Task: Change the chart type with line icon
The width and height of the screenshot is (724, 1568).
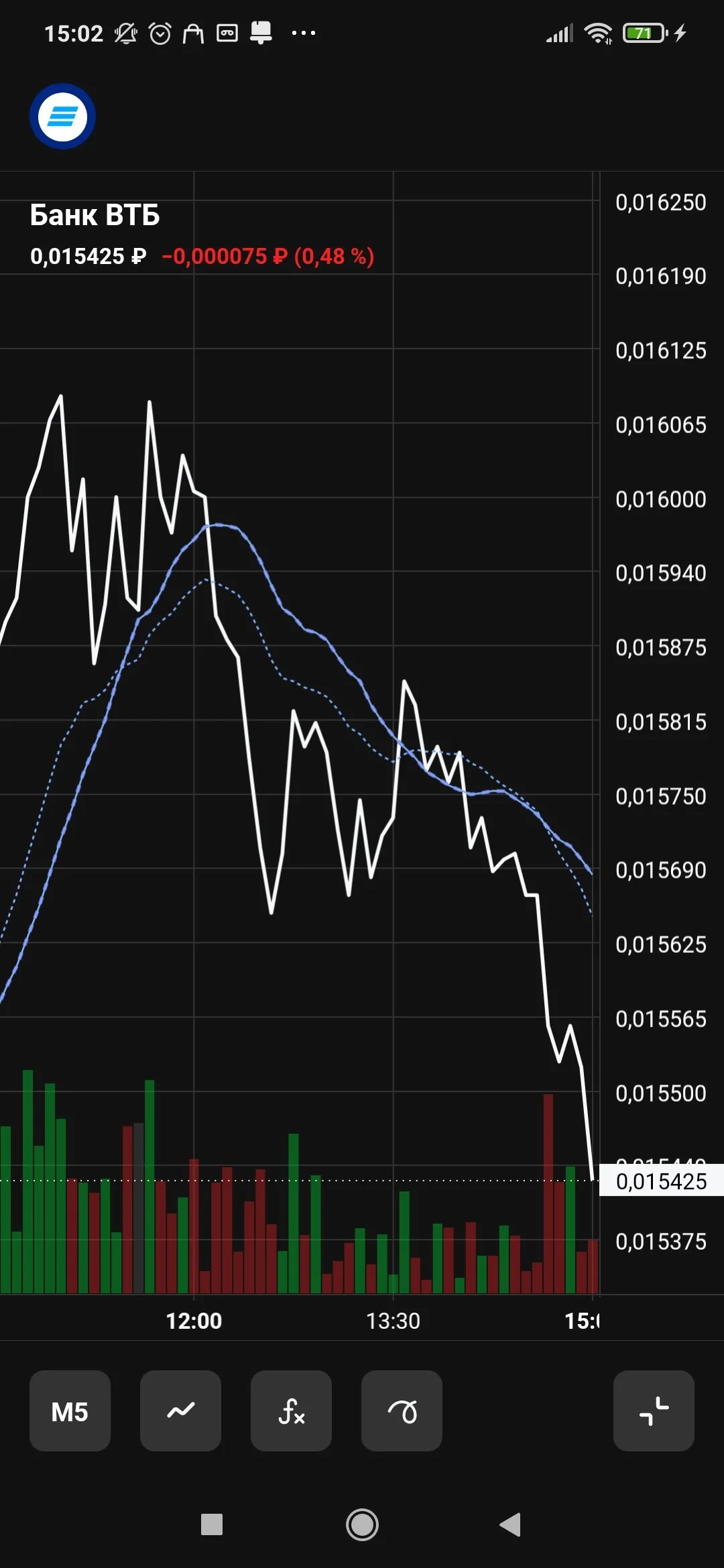Action: (180, 1411)
